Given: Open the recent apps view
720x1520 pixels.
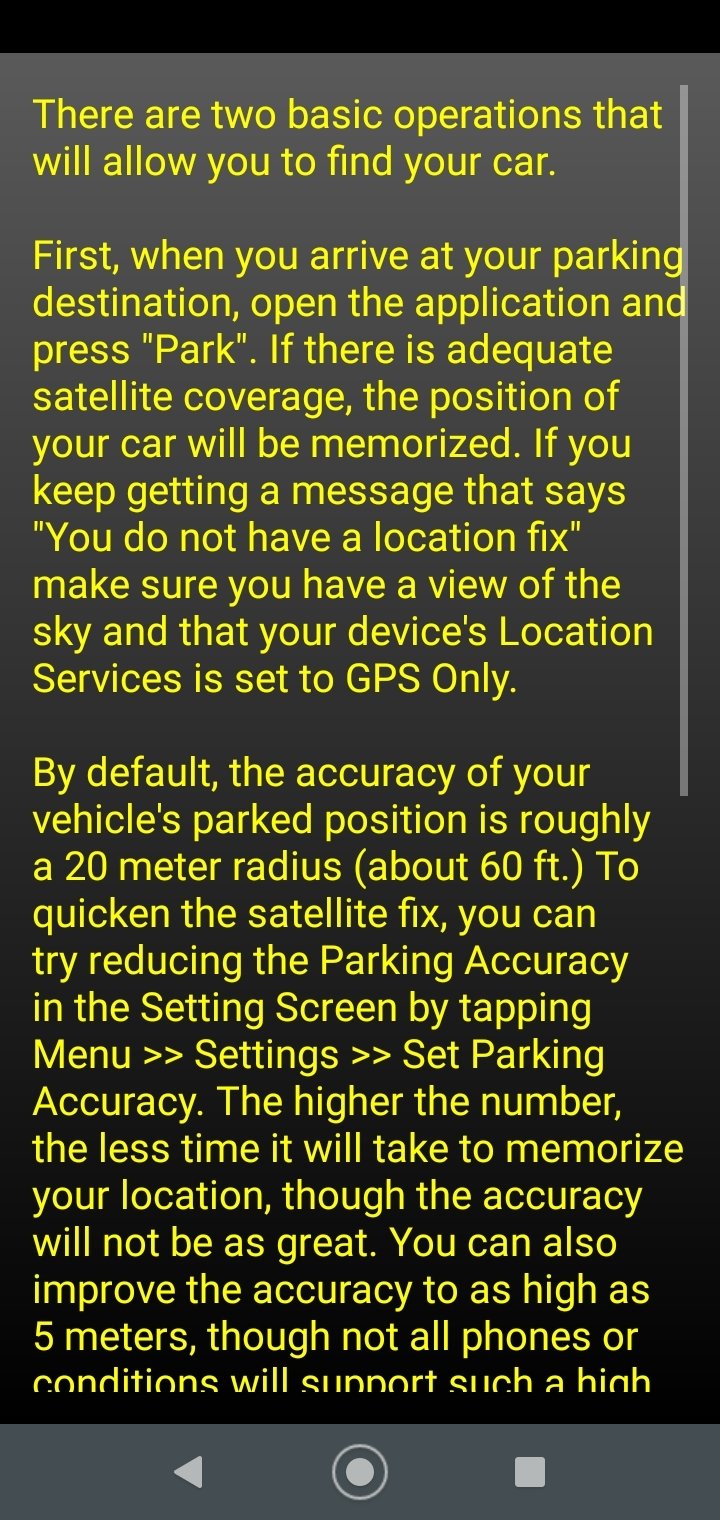Looking at the screenshot, I should pyautogui.click(x=529, y=1472).
